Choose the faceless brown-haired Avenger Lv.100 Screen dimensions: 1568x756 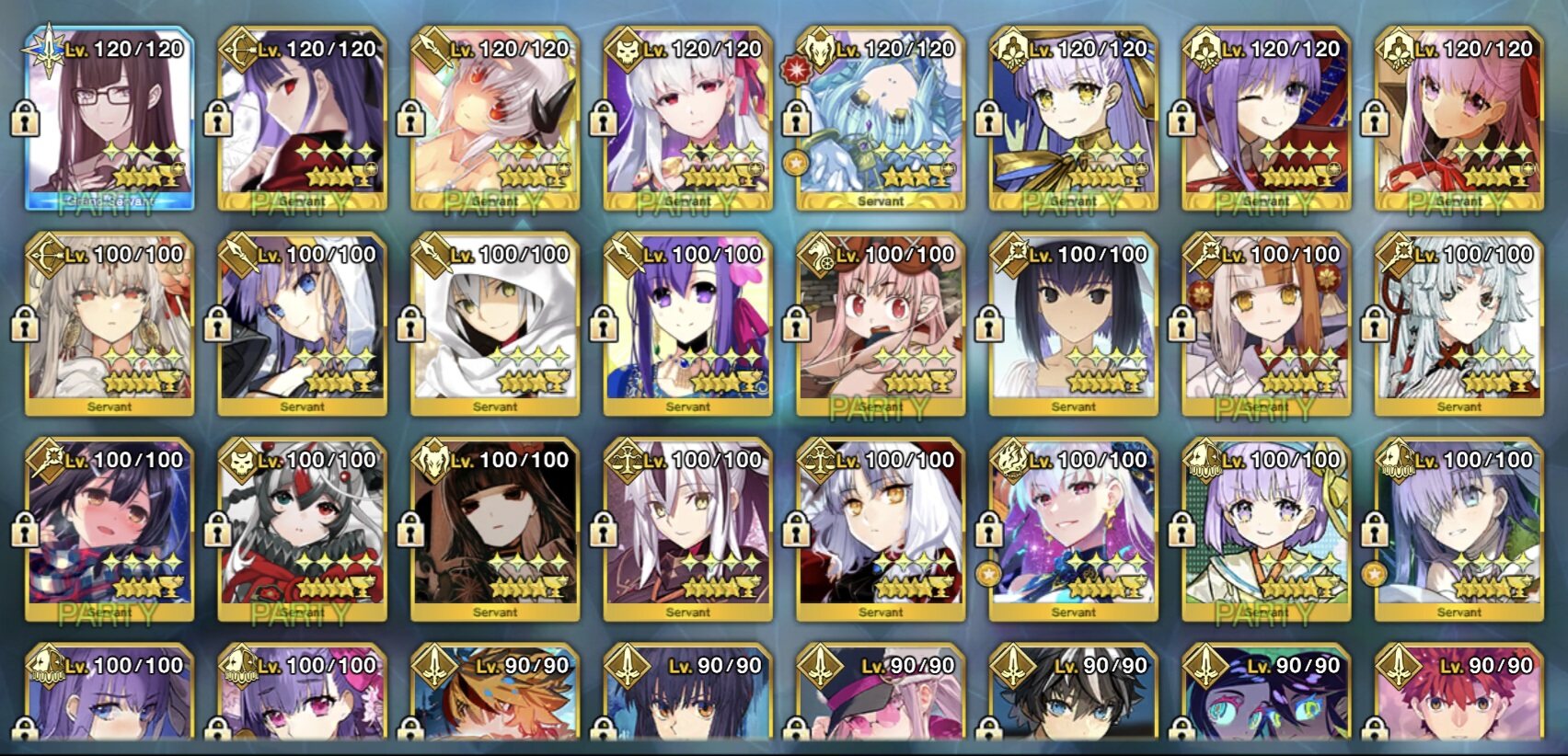[495, 531]
